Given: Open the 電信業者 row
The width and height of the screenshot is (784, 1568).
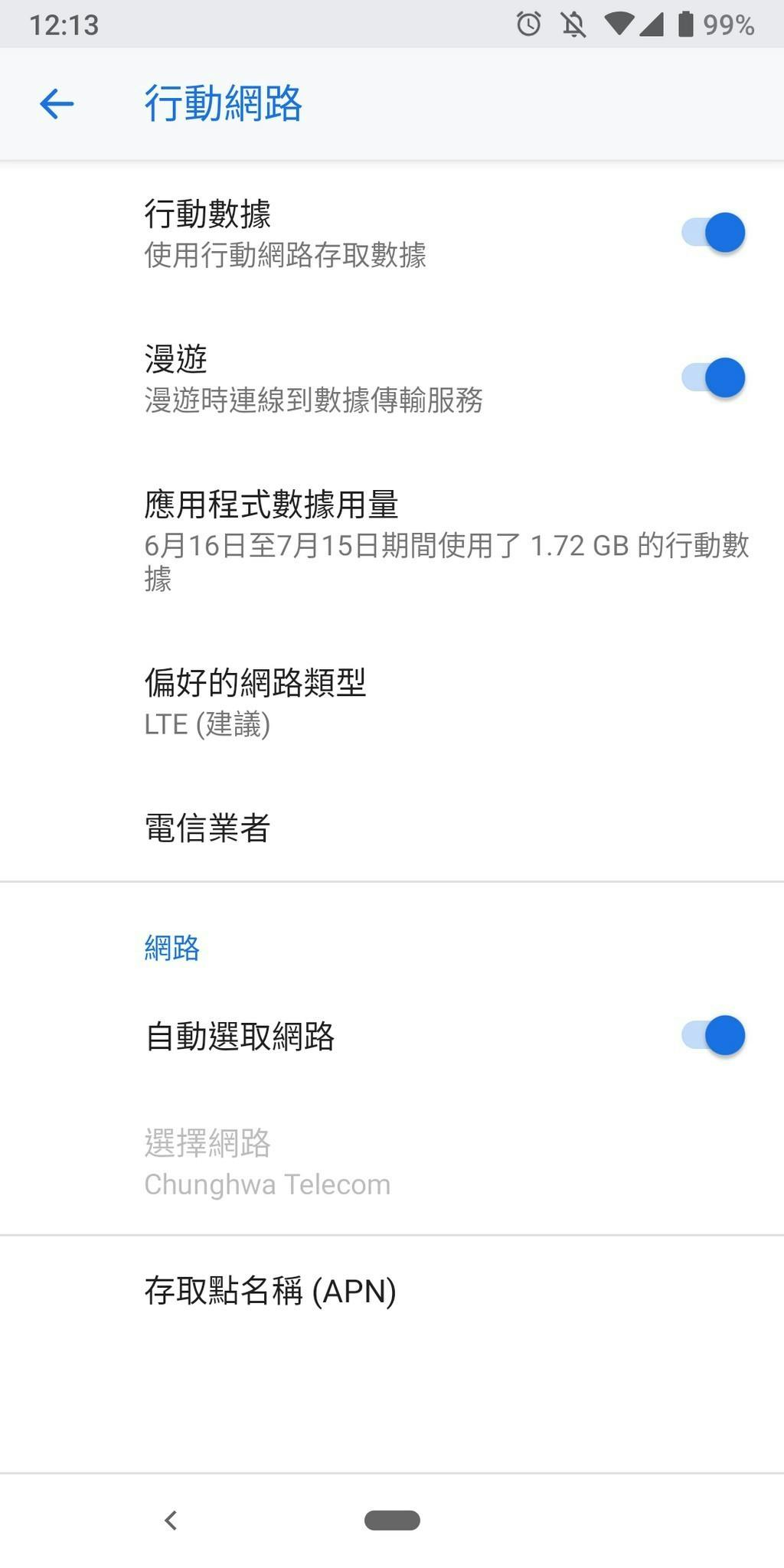Looking at the screenshot, I should (392, 828).
